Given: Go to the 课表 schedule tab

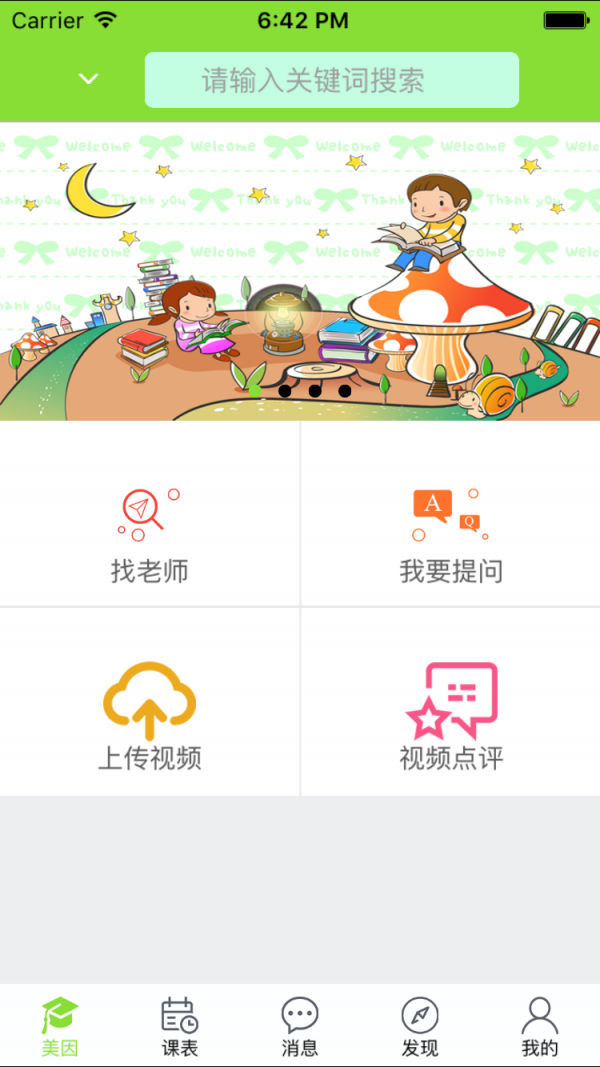Looking at the screenshot, I should point(180,1026).
